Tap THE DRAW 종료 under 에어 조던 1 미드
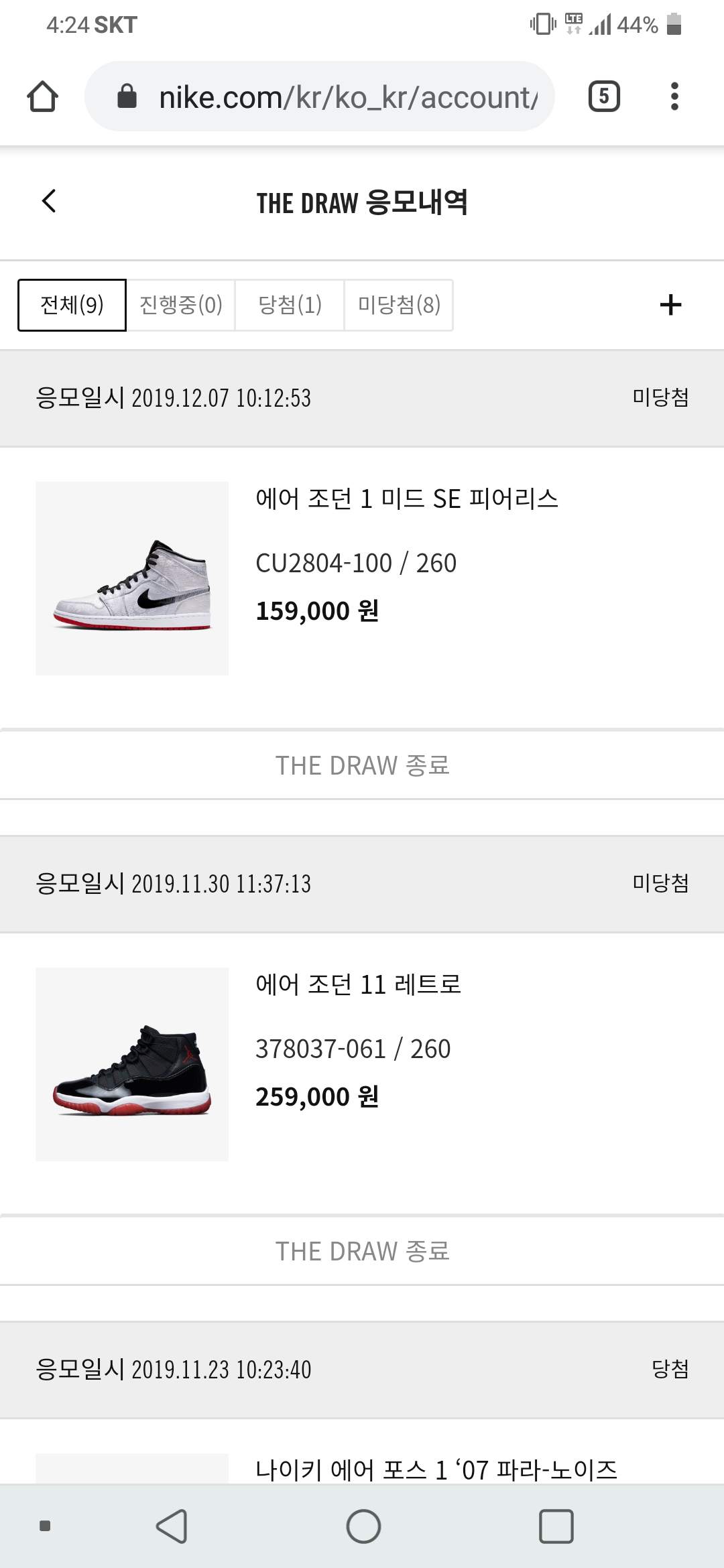724x1568 pixels. (362, 765)
